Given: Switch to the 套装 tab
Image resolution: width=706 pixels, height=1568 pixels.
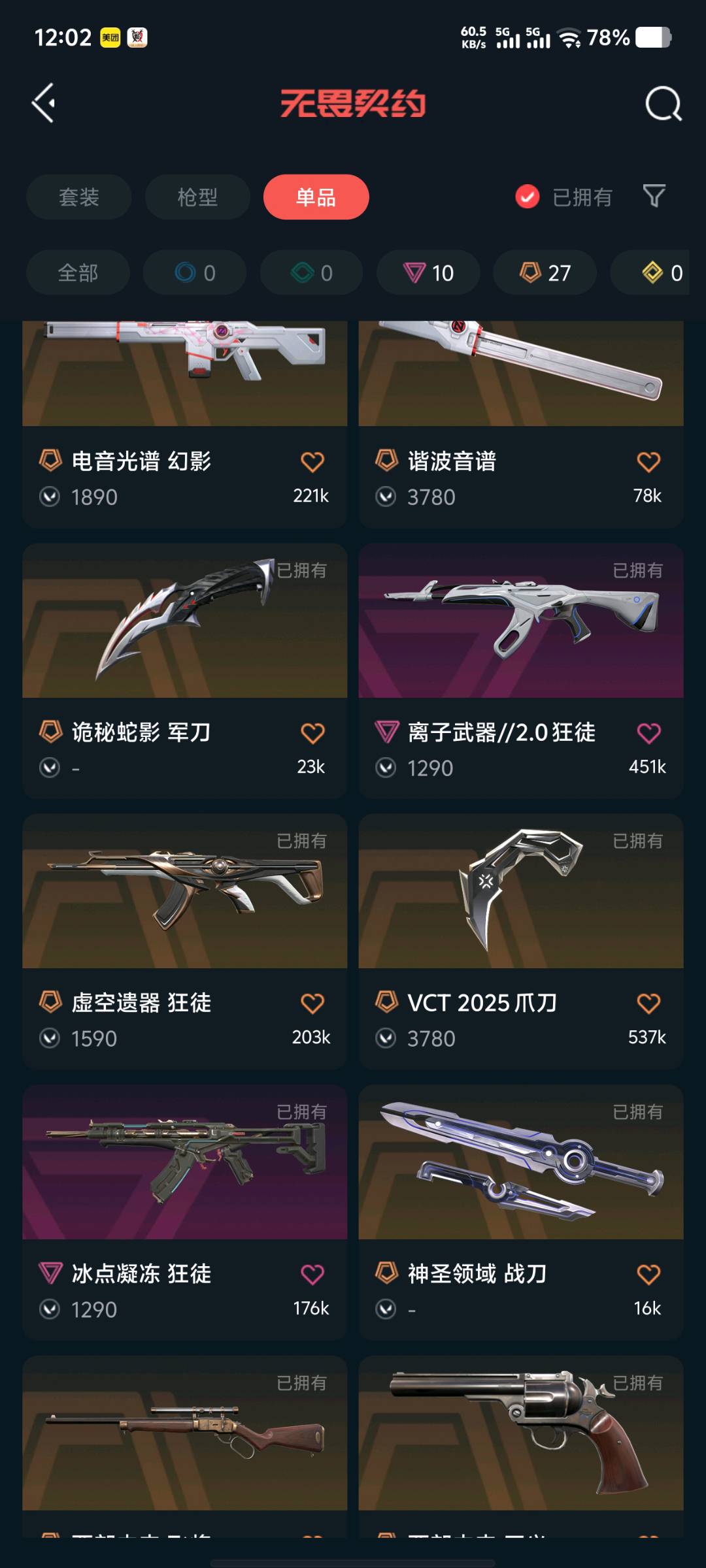Looking at the screenshot, I should (78, 197).
